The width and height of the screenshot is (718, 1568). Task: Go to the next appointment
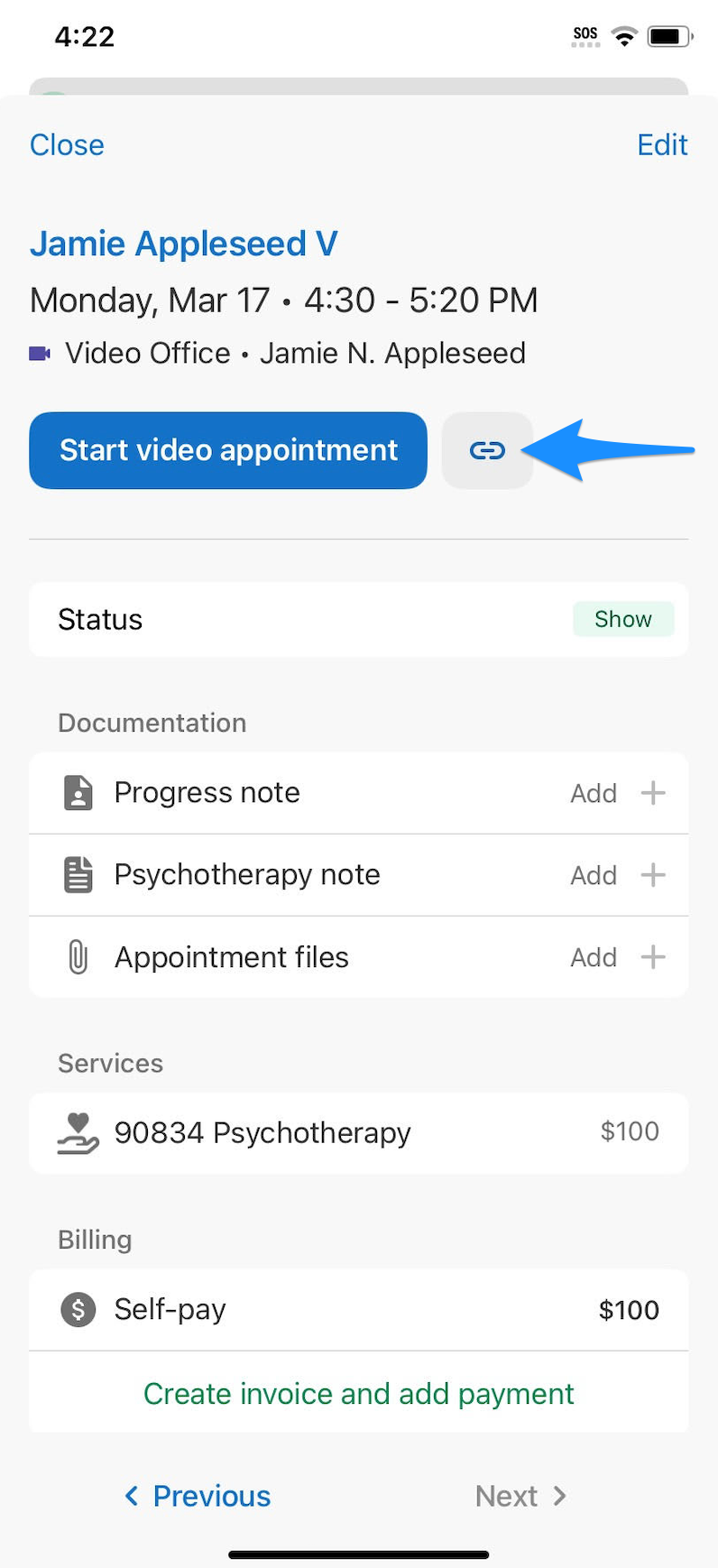click(520, 1496)
